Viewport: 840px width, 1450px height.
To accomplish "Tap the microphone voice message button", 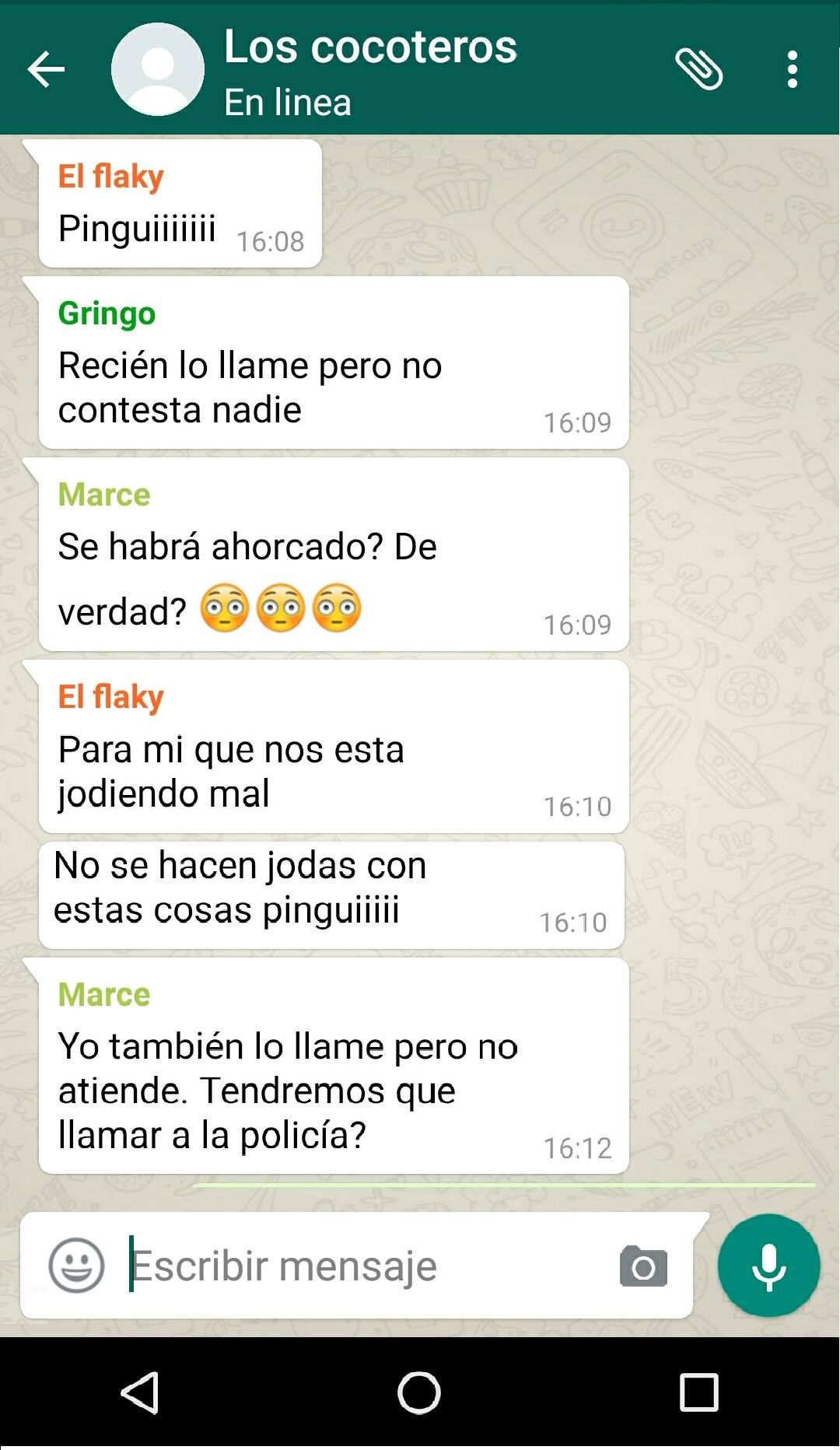I will point(768,1266).
